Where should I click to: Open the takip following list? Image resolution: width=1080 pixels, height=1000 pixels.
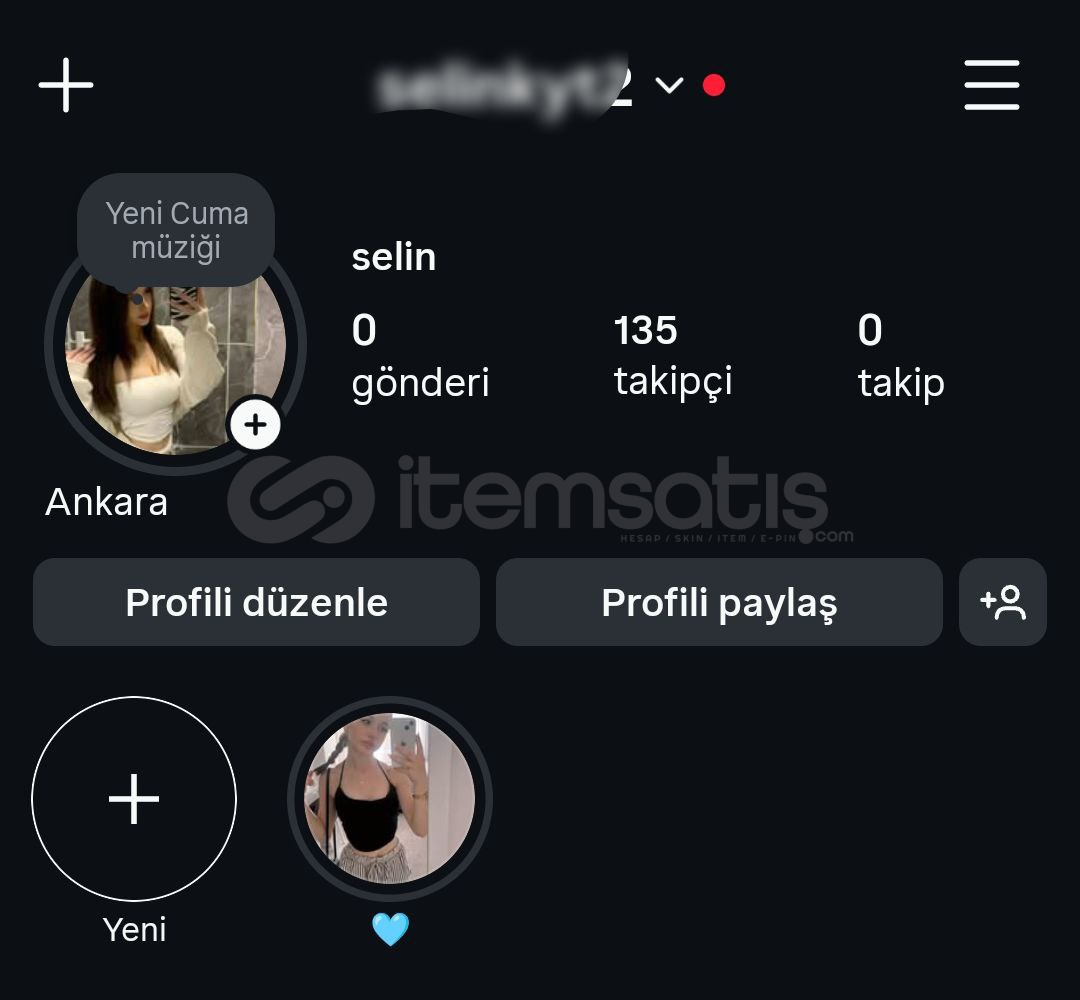pyautogui.click(x=900, y=356)
